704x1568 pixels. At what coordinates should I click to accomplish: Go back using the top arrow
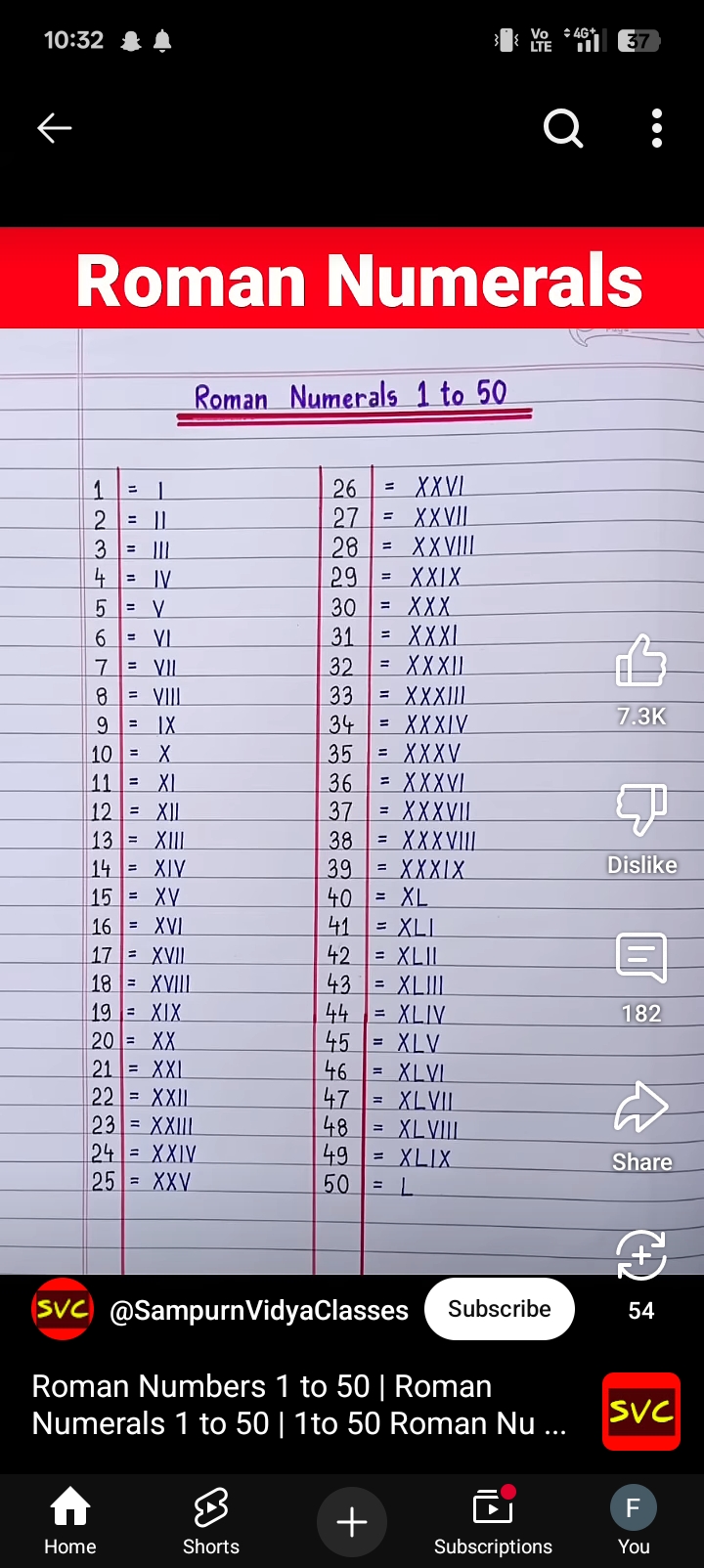(55, 128)
